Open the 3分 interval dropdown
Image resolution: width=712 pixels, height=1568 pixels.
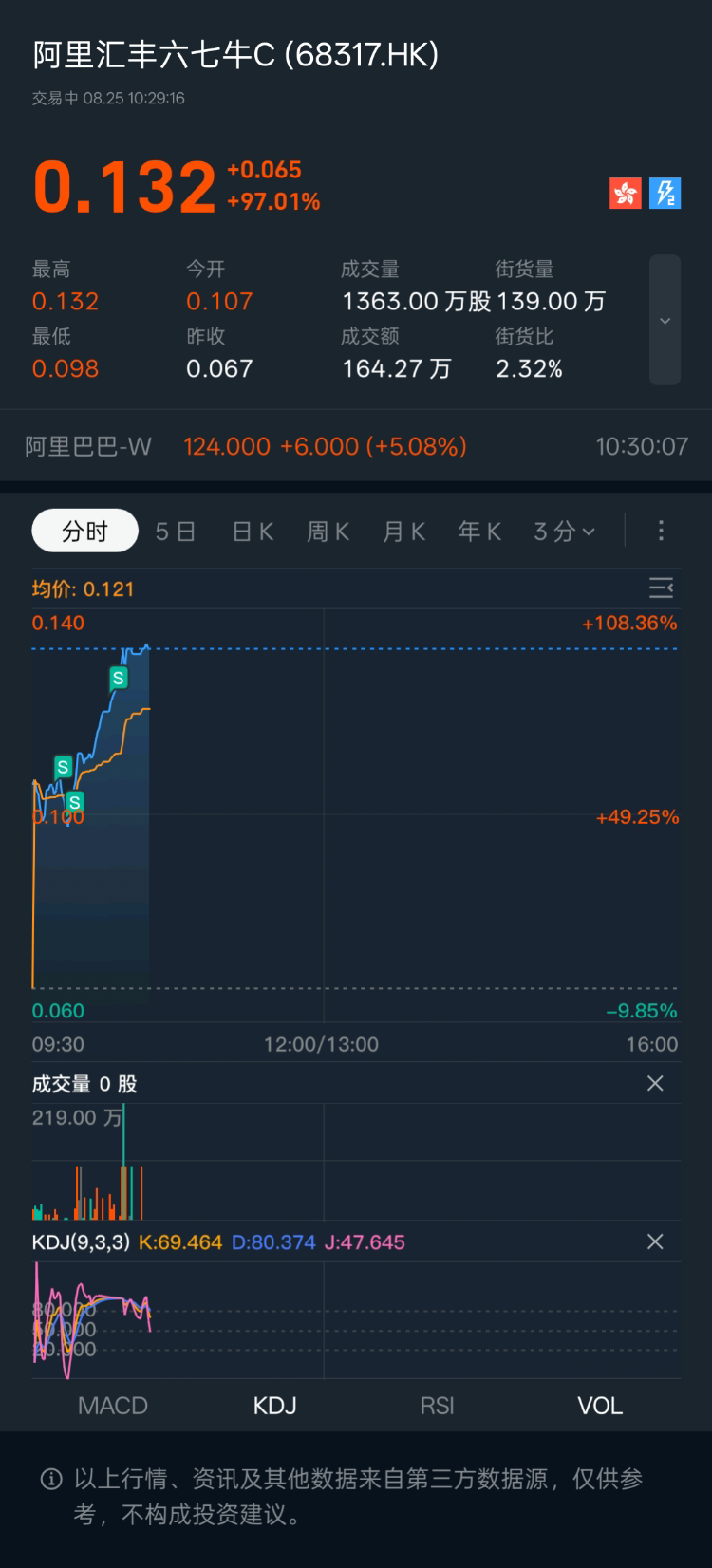[x=564, y=531]
